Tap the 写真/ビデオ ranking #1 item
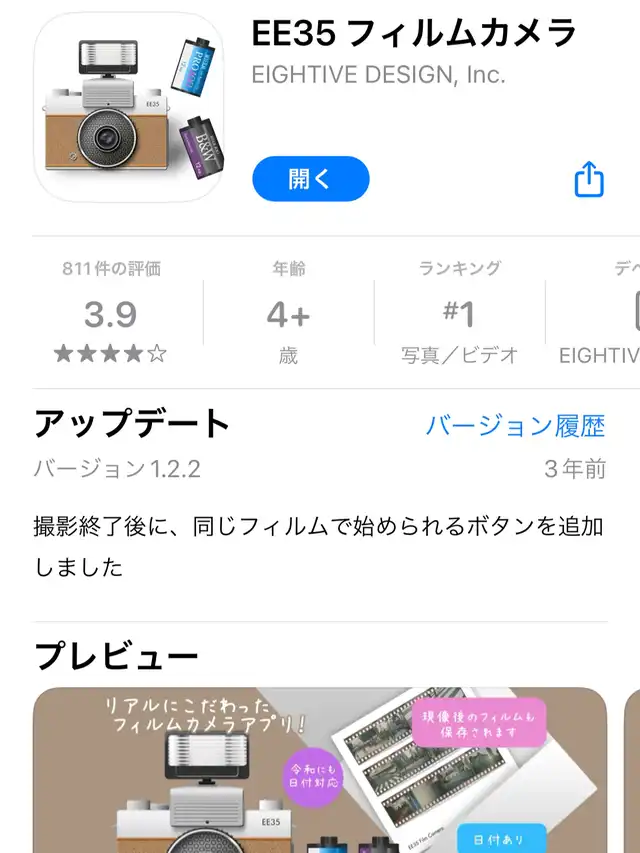The width and height of the screenshot is (640, 853). [x=459, y=313]
